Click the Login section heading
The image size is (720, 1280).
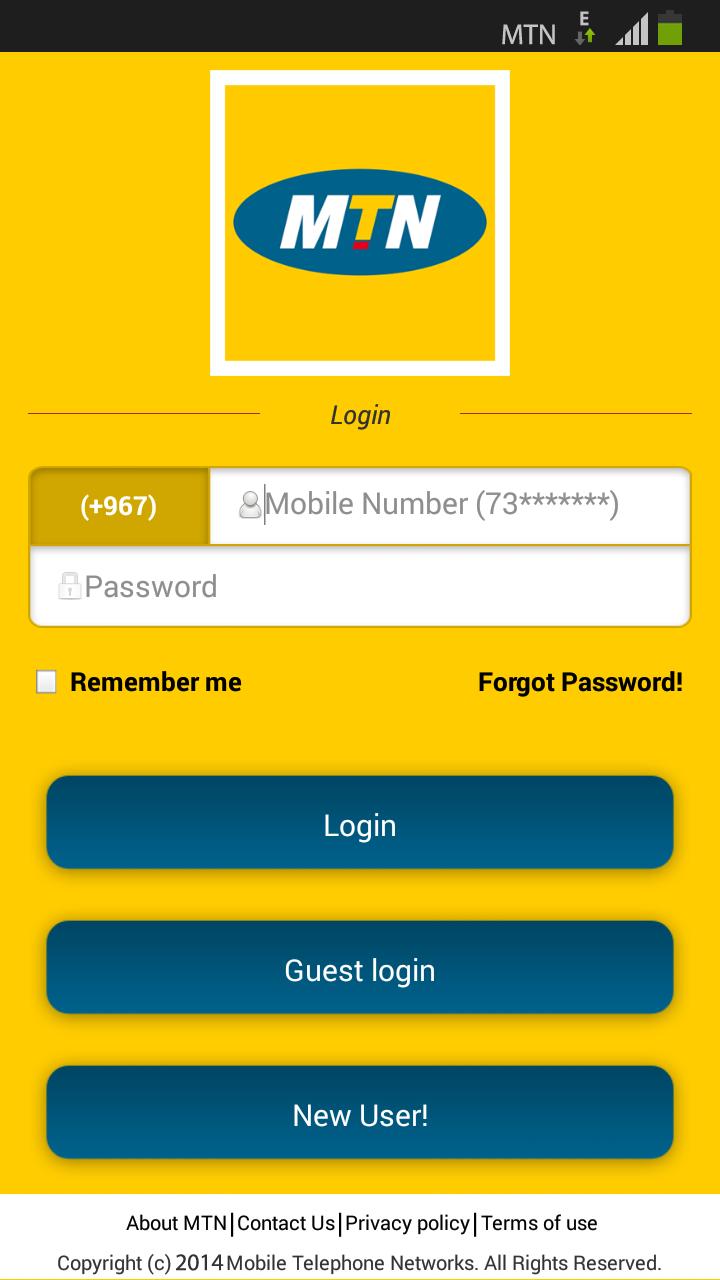click(x=360, y=414)
